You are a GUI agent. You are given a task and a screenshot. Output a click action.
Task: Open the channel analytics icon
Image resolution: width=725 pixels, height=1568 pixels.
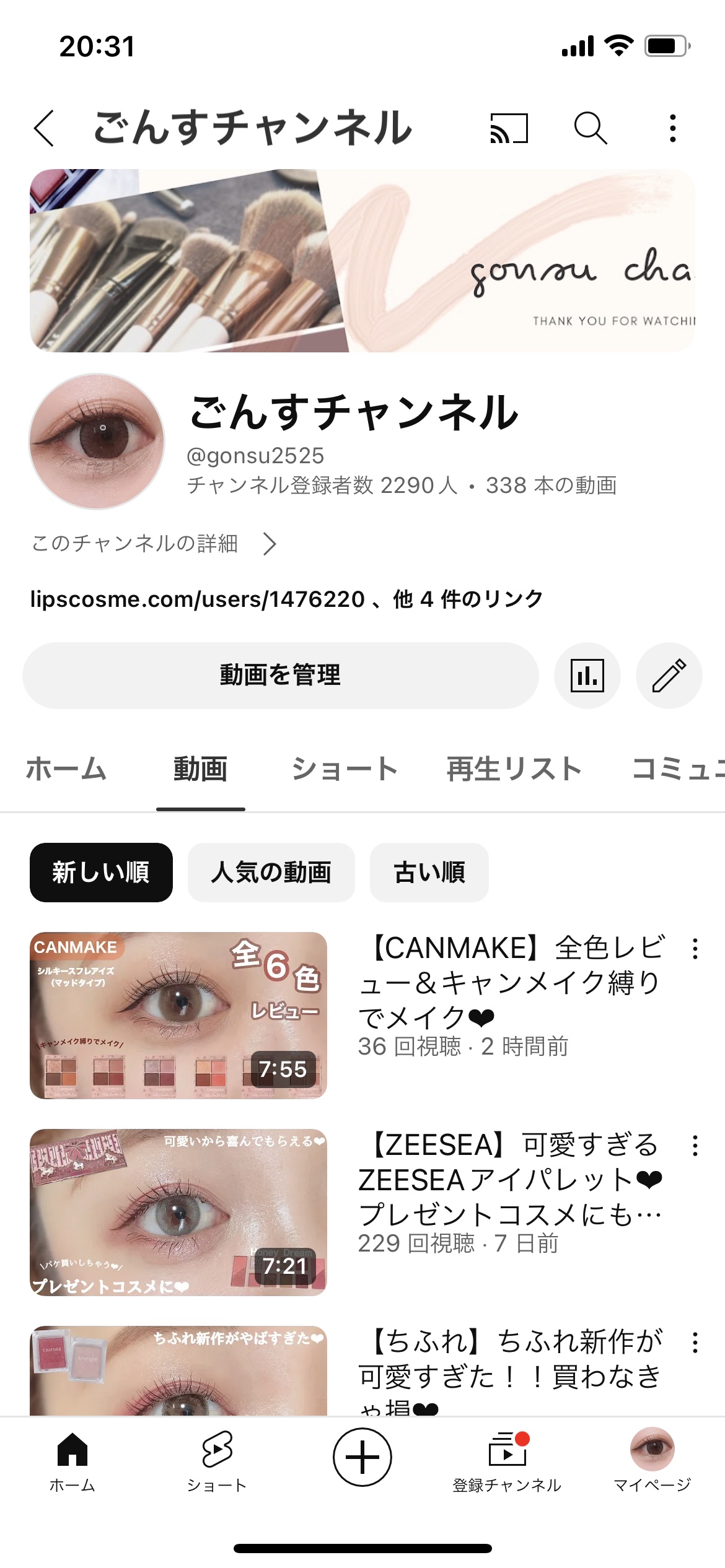point(589,676)
